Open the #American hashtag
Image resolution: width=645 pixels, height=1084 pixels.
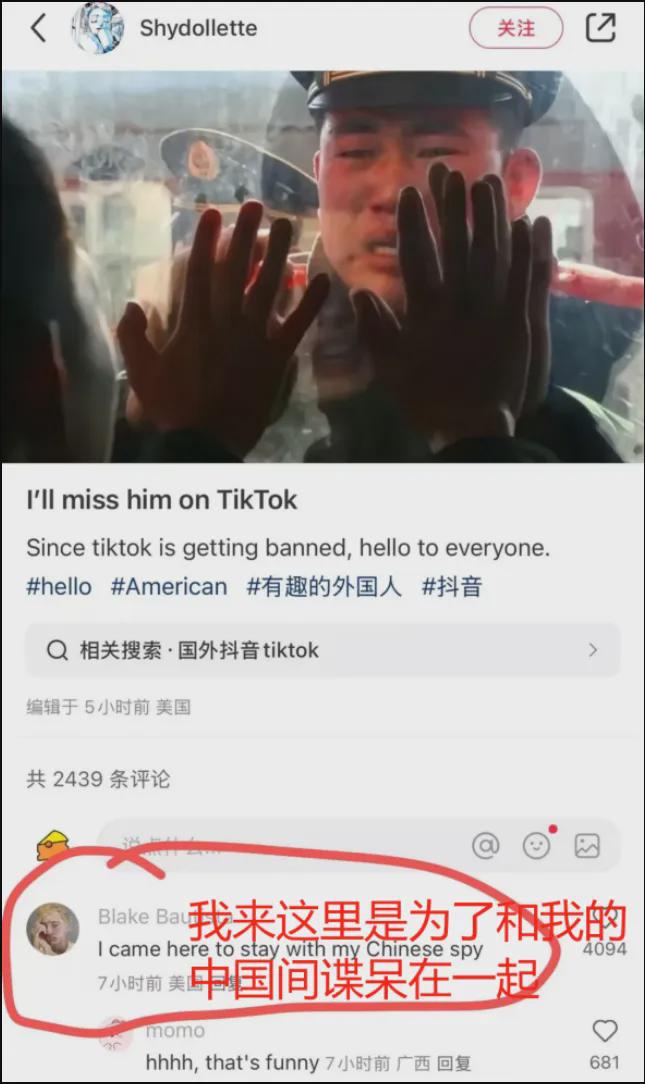169,587
